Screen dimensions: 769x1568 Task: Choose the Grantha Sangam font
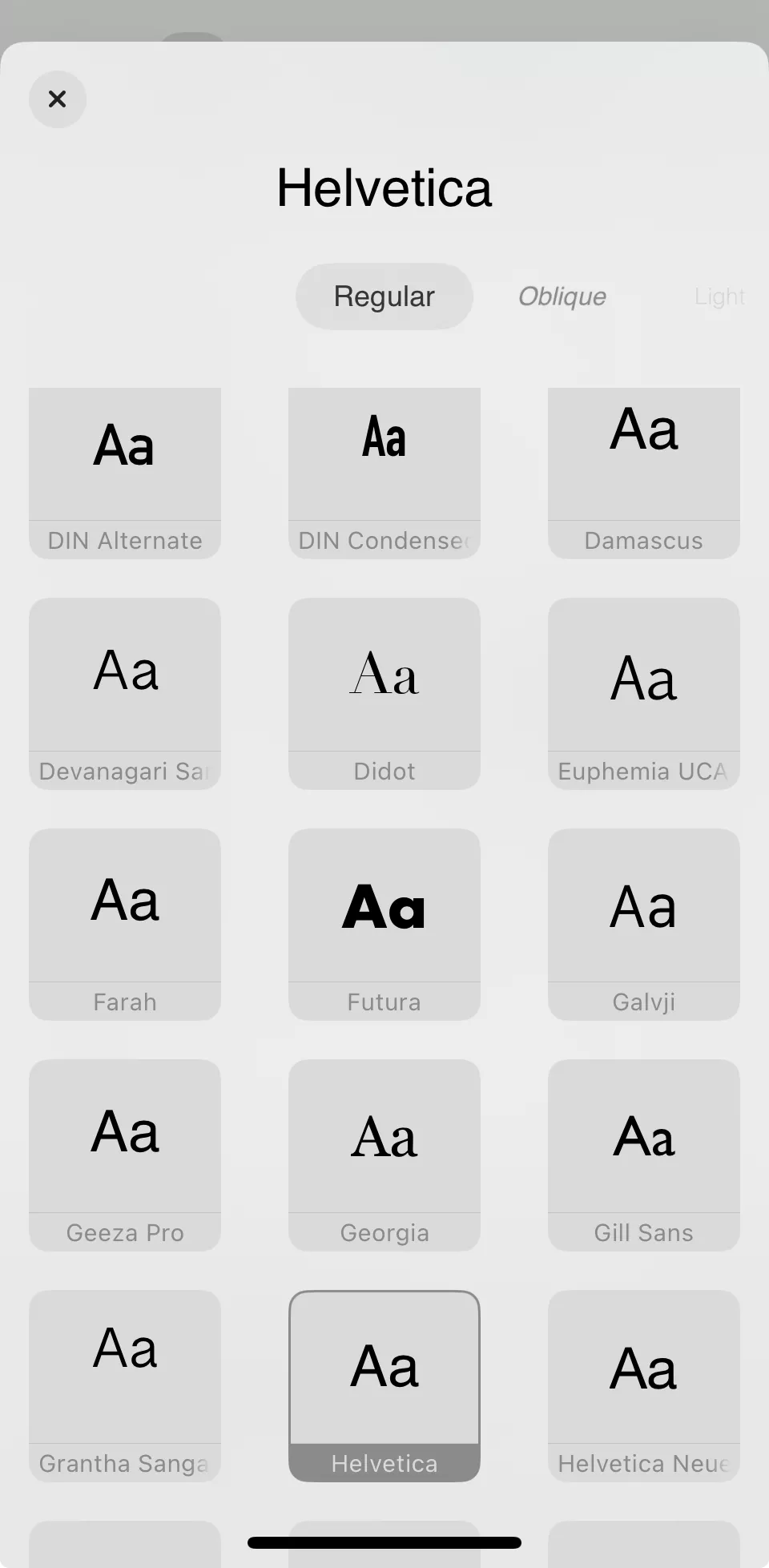[x=124, y=1386]
